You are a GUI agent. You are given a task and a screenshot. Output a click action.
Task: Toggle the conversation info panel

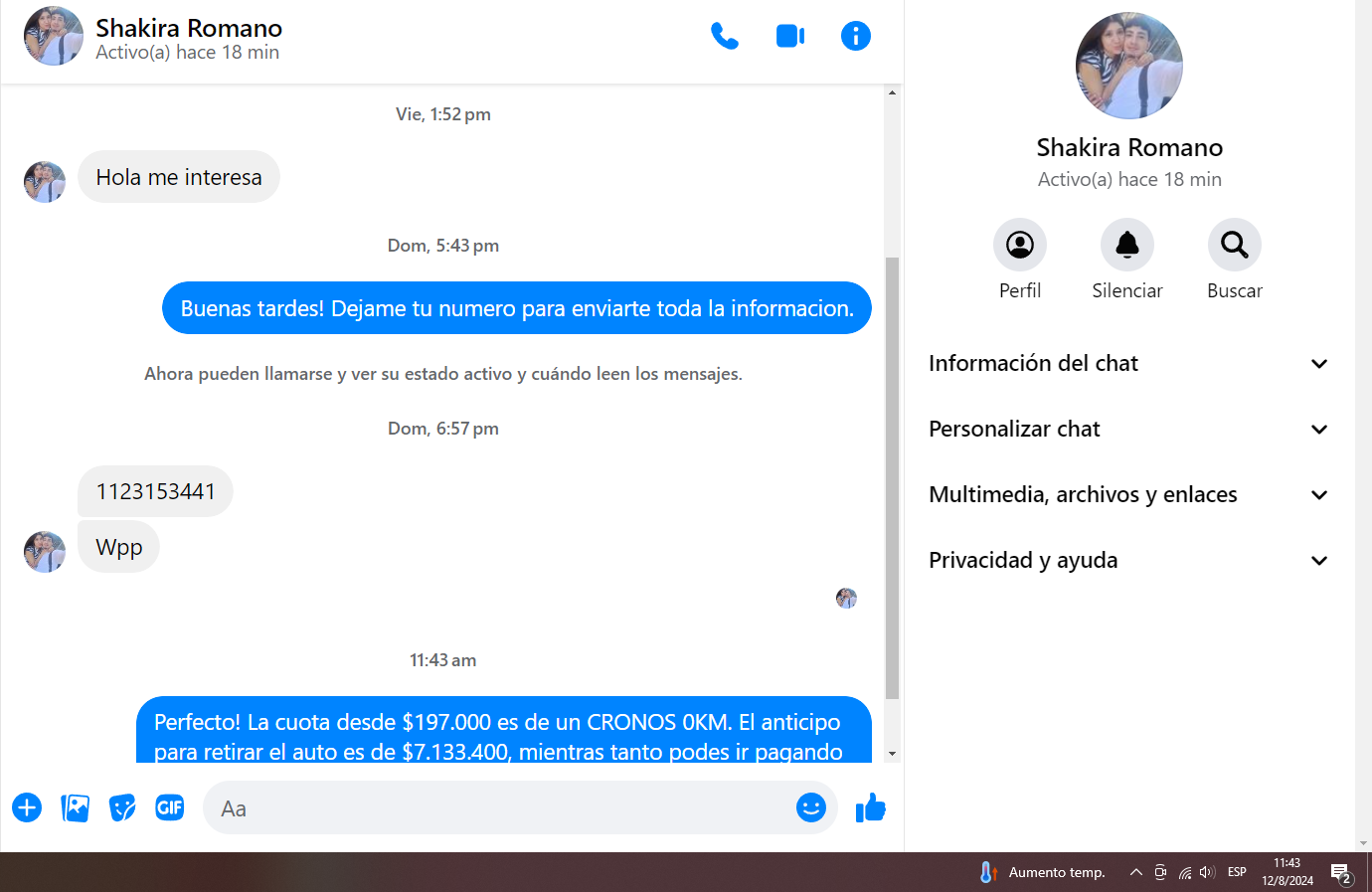[x=855, y=37]
